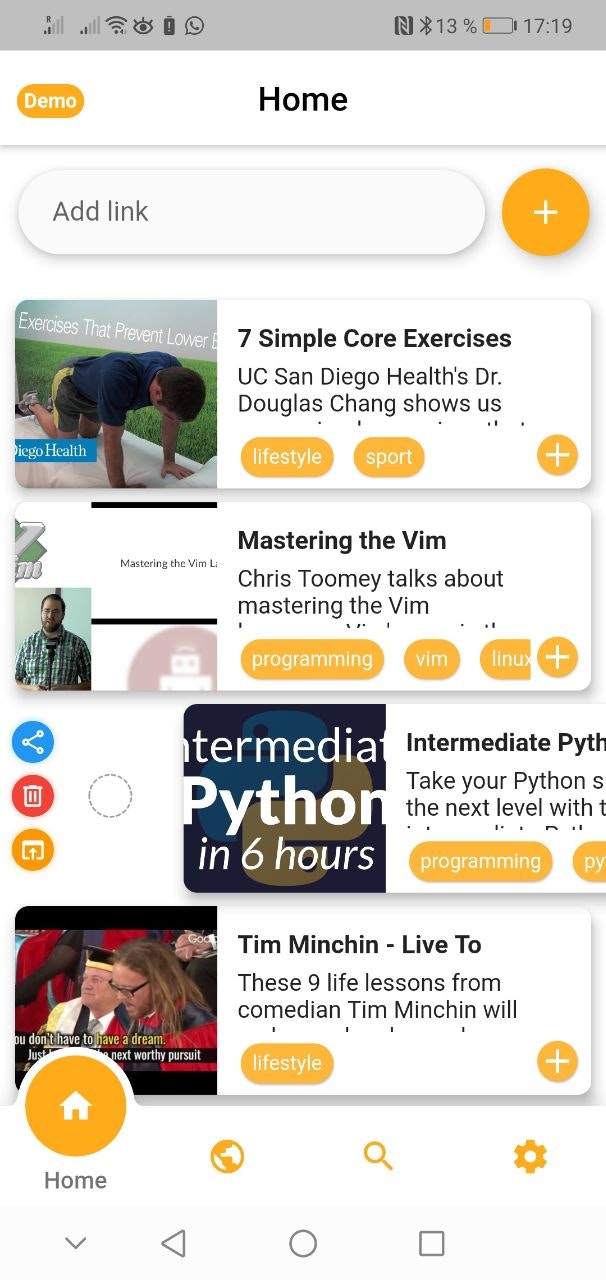Switch to the search tab
This screenshot has height=1280, width=606.
[x=378, y=1157]
